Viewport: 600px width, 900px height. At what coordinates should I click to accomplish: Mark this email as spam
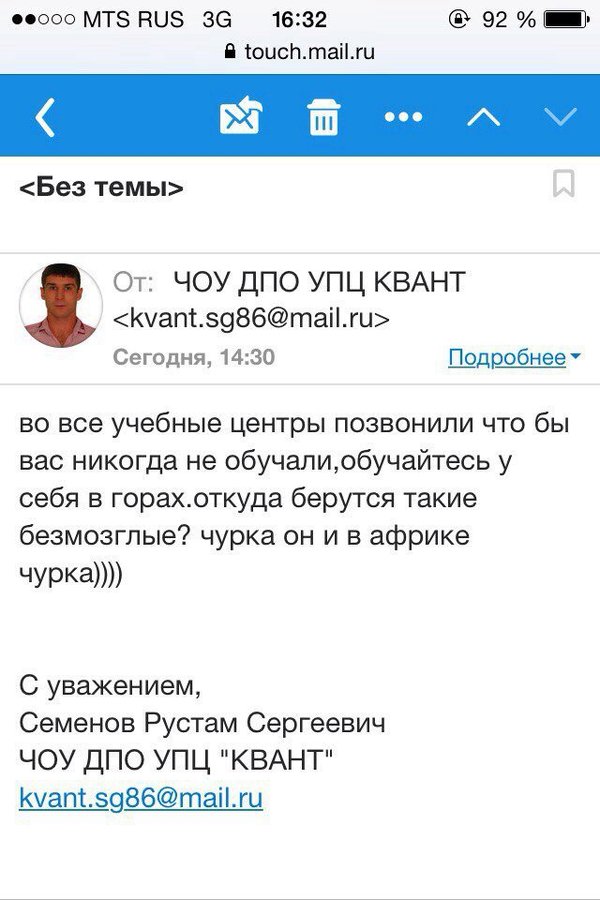tap(240, 118)
